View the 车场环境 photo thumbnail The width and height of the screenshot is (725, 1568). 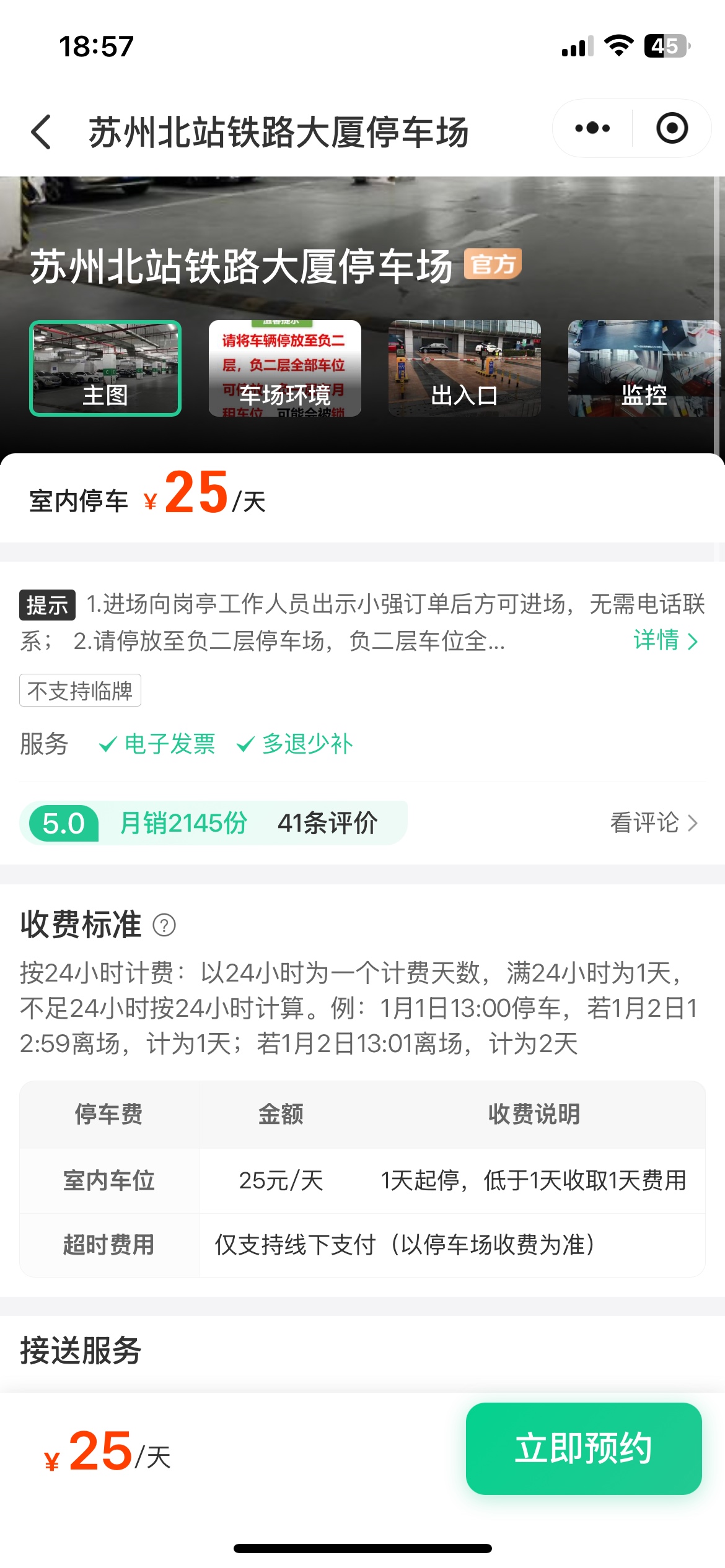(x=285, y=368)
